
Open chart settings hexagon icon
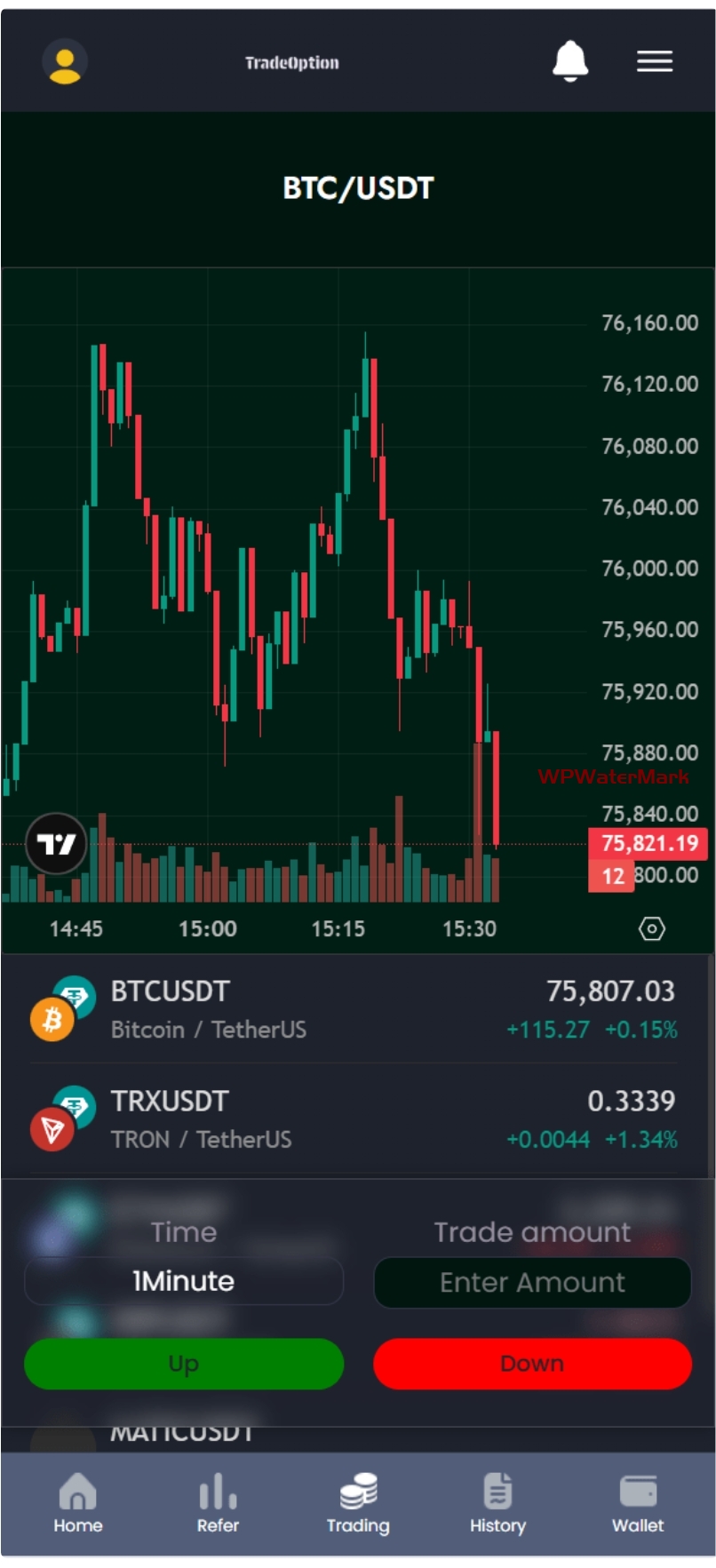(651, 928)
